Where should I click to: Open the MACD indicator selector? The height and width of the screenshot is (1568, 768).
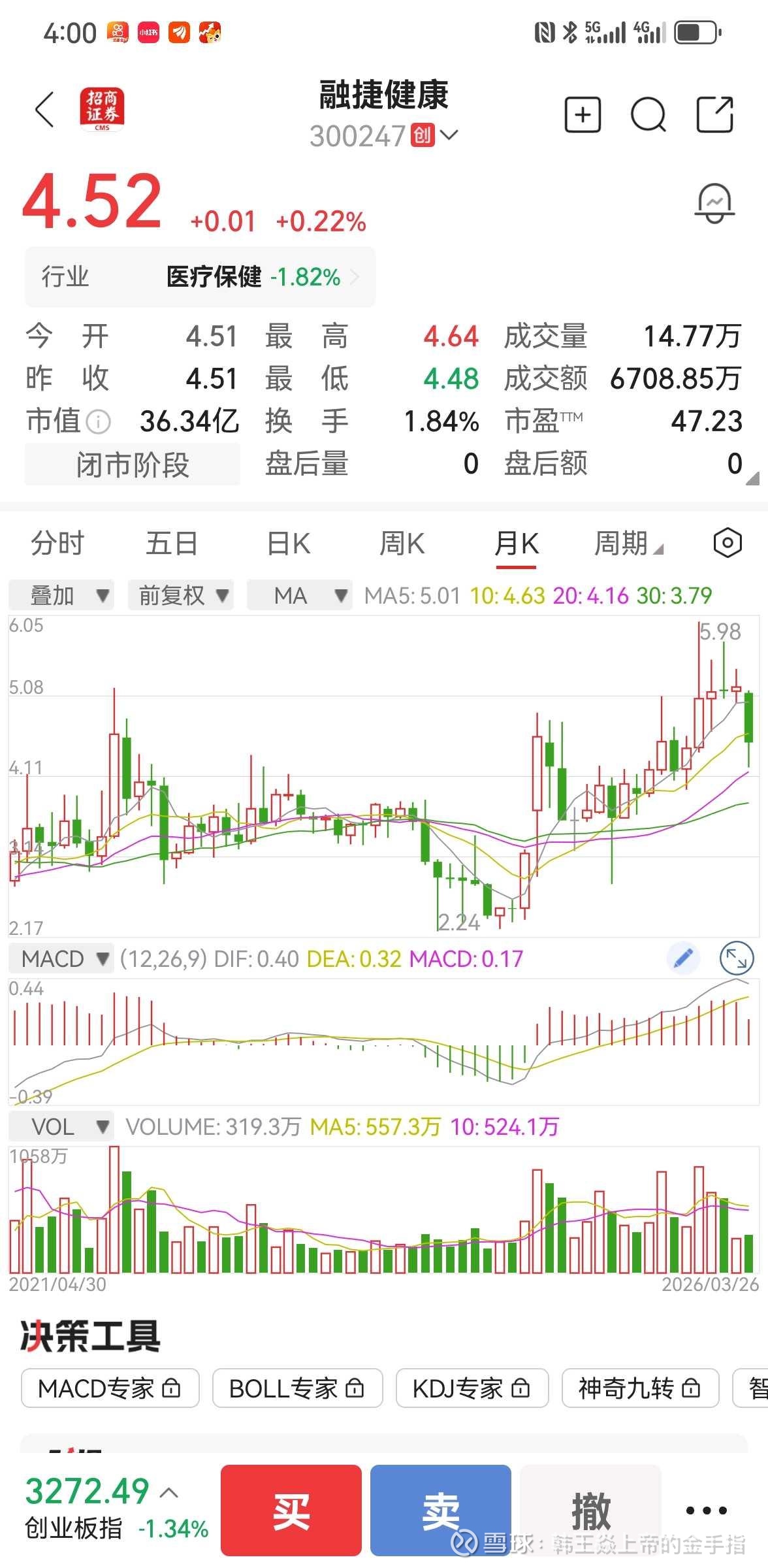(61, 959)
